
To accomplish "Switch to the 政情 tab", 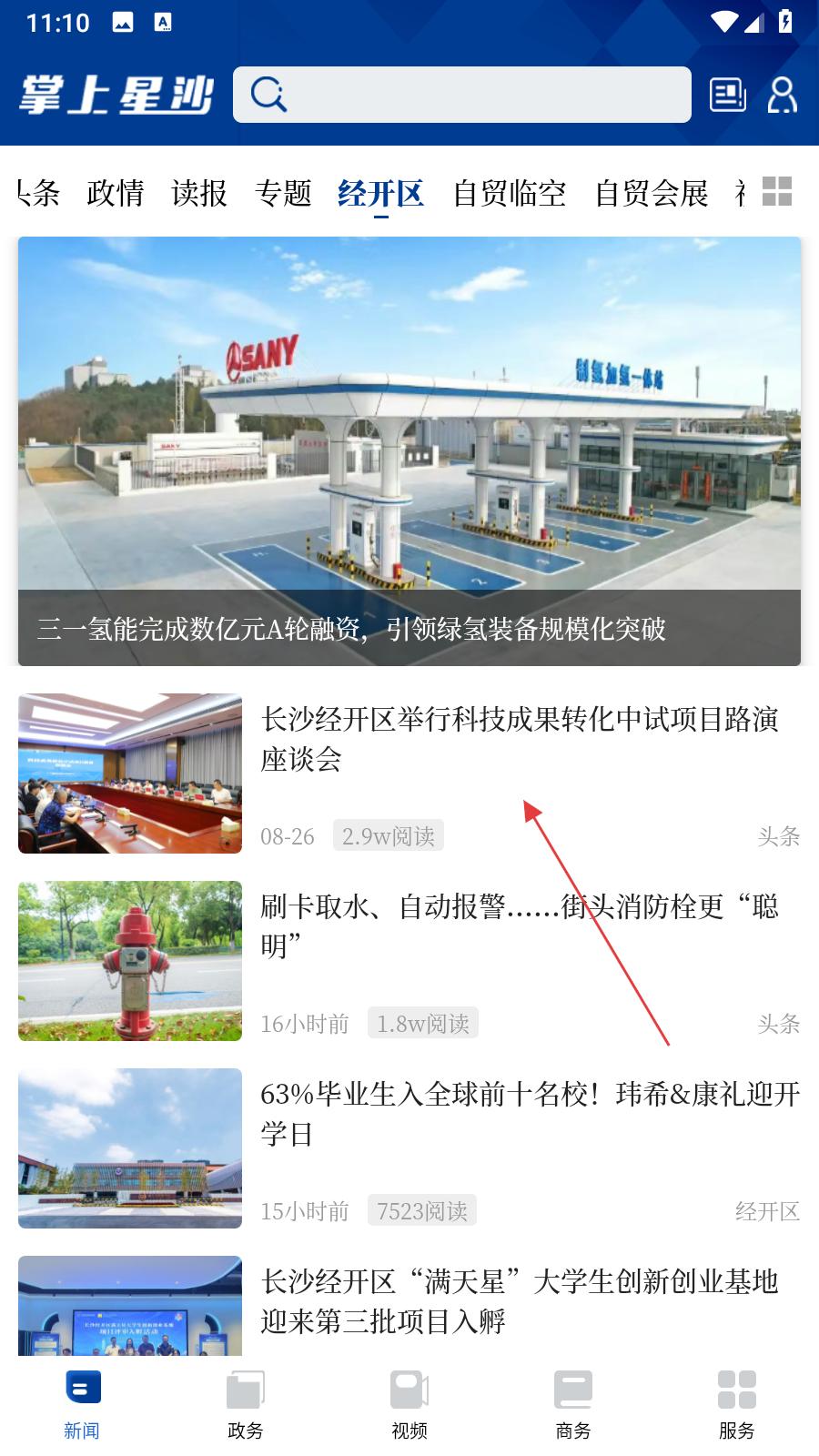I will click(x=116, y=193).
